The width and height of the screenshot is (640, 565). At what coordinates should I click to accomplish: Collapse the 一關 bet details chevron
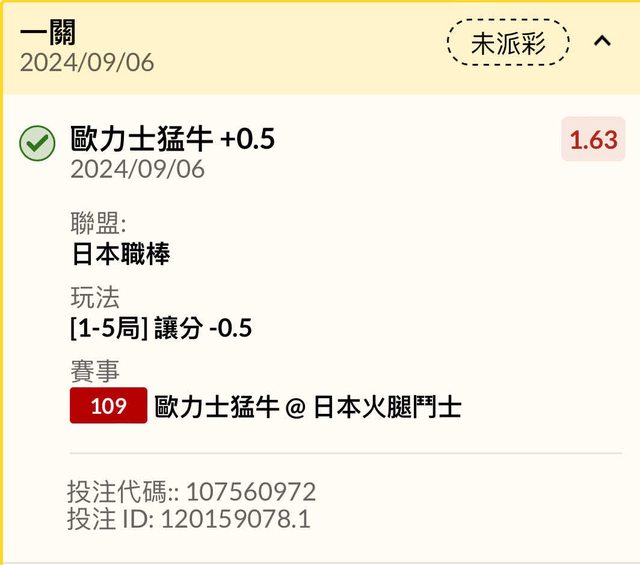pos(602,42)
